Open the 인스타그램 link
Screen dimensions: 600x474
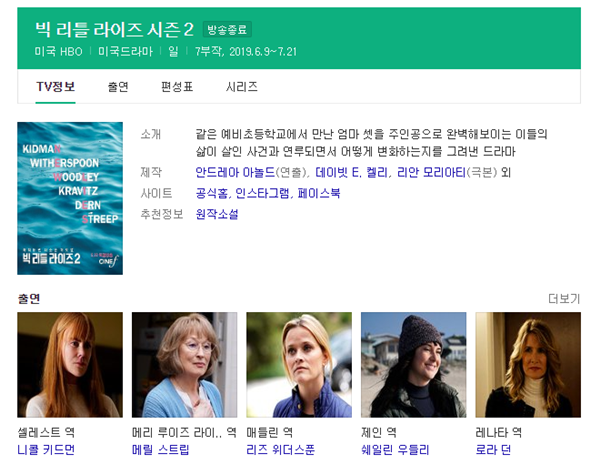[x=262, y=193]
